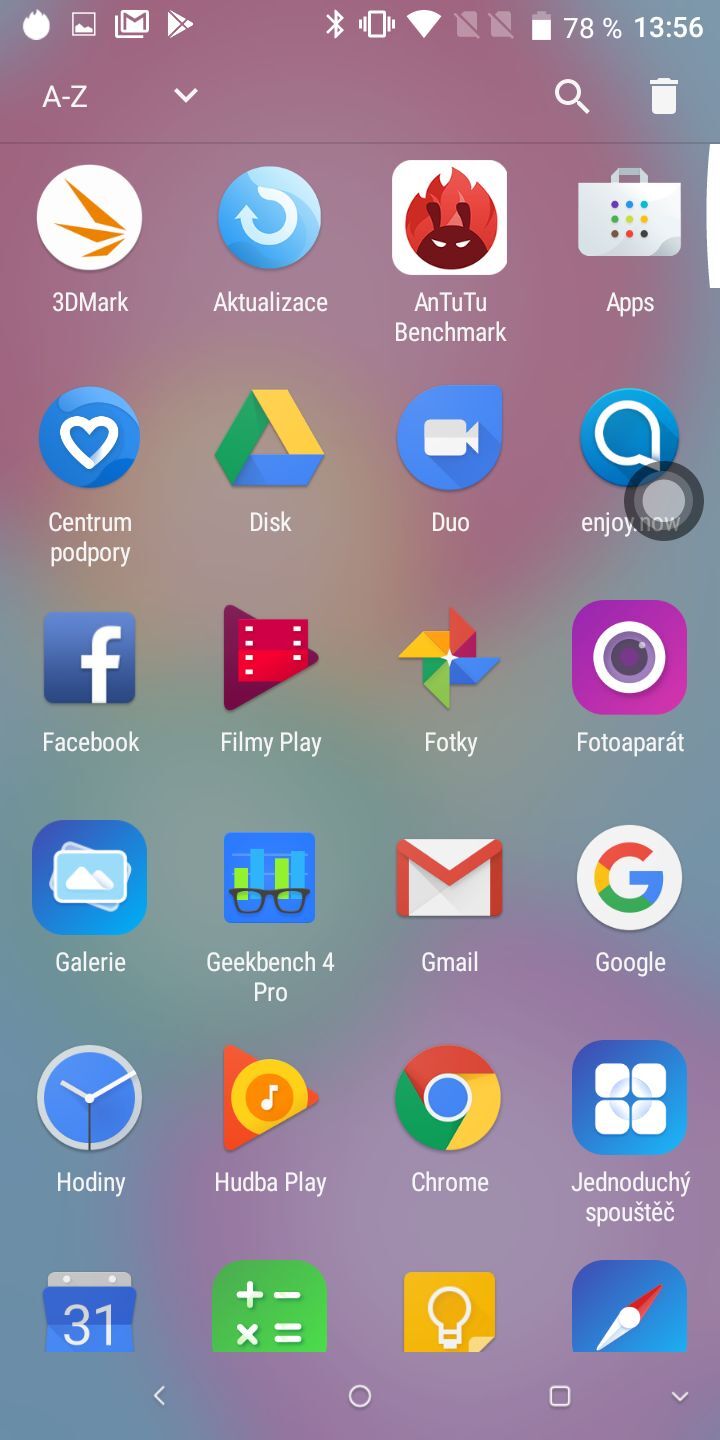Expand the A-Z sorting dropdown

[x=184, y=95]
